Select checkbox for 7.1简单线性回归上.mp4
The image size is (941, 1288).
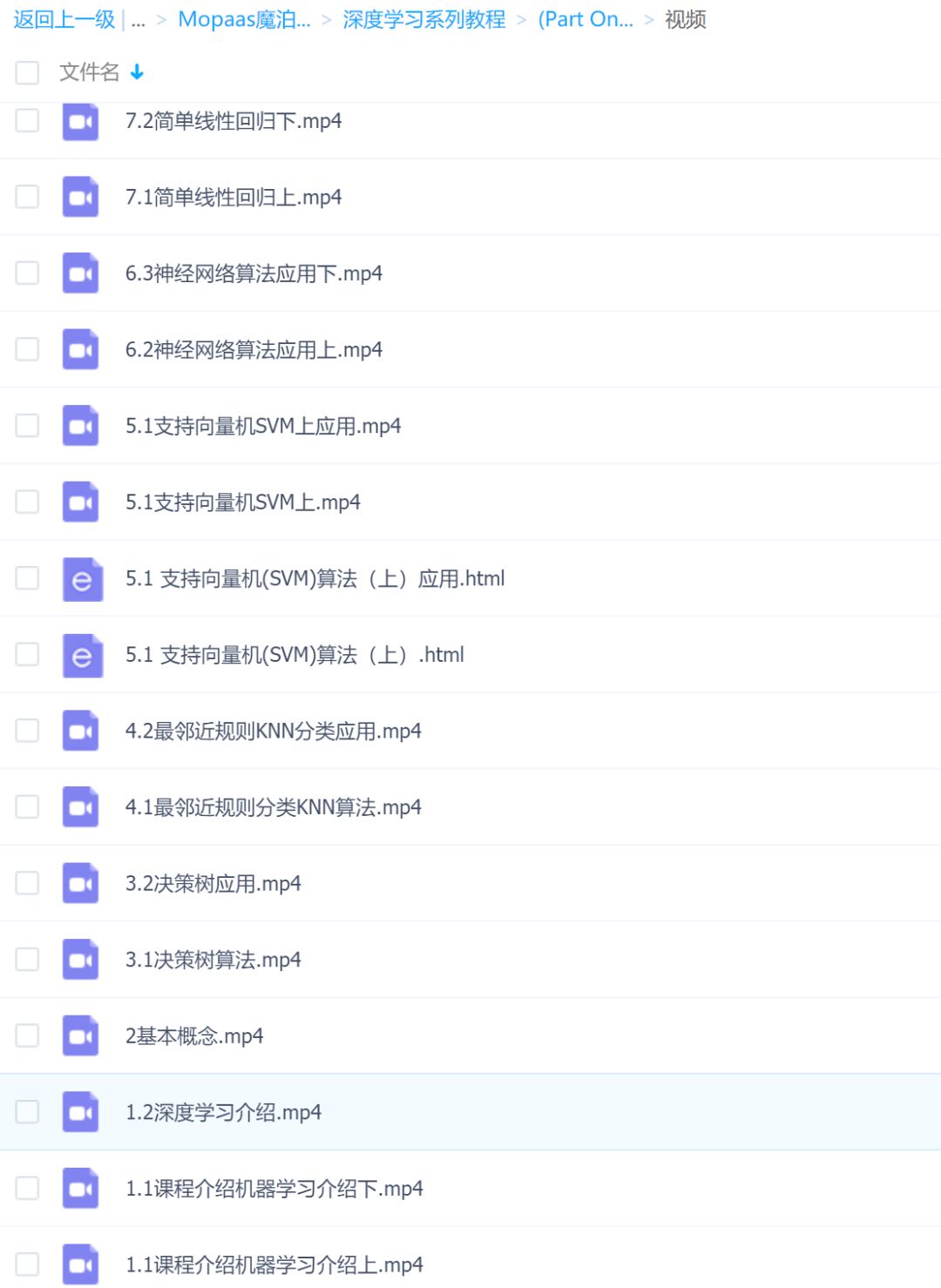pos(27,197)
